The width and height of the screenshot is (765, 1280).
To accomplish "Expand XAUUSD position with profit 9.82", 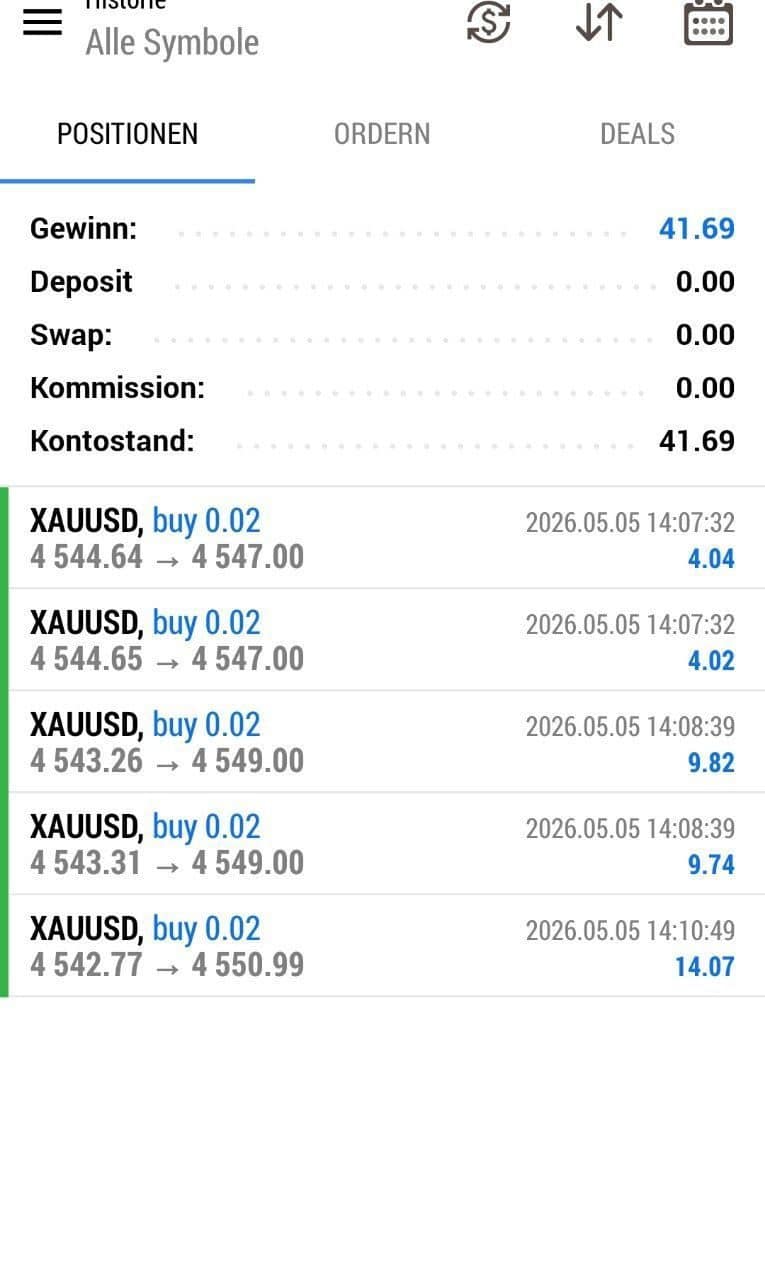I will tap(382, 743).
